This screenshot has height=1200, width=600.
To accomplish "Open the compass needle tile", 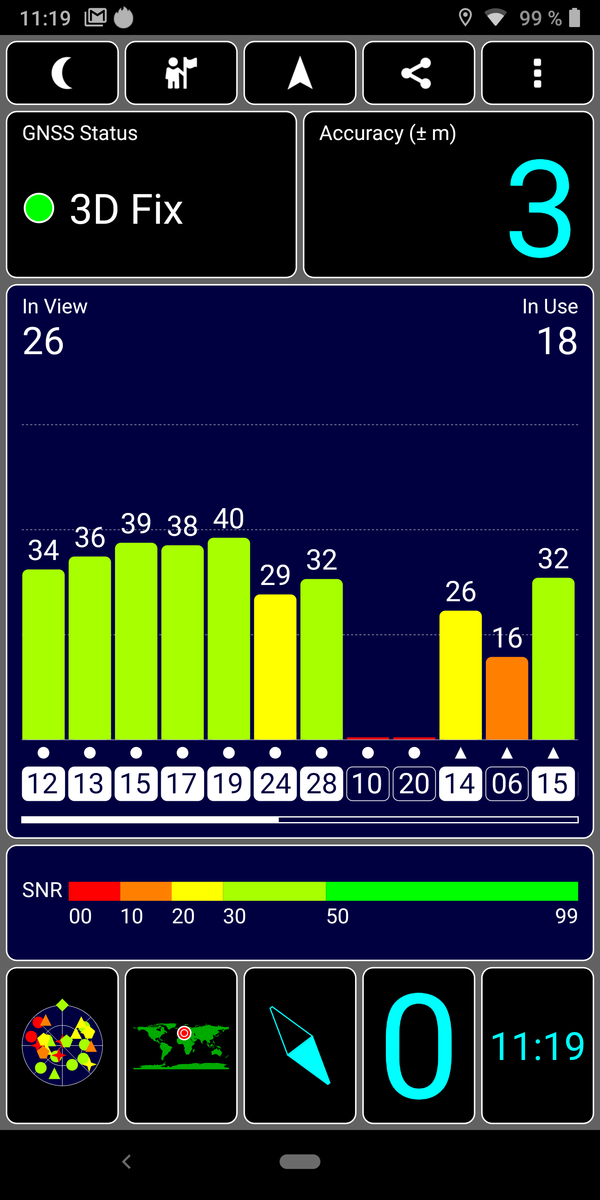I will tap(300, 1045).
